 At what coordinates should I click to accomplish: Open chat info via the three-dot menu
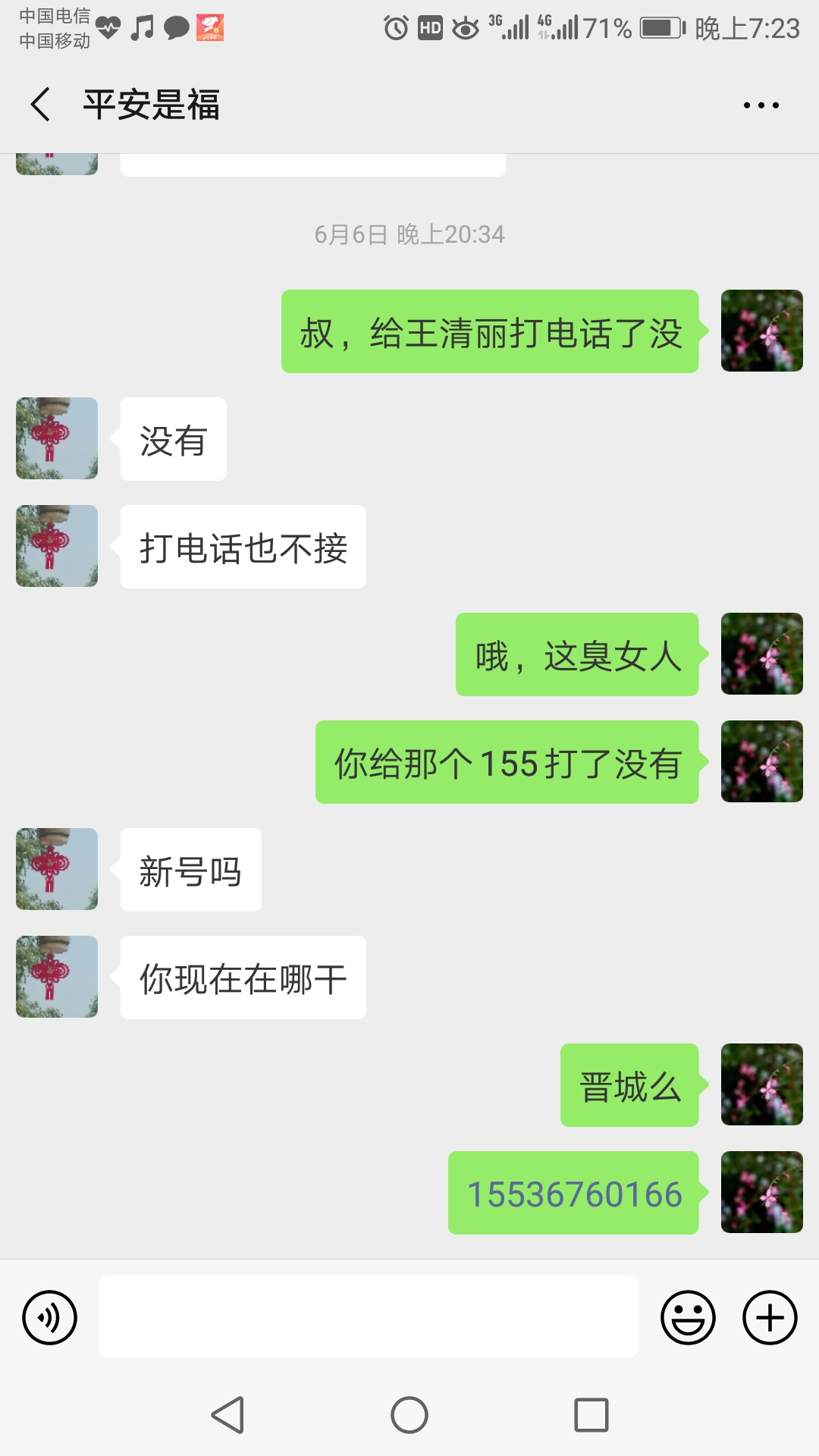(761, 105)
